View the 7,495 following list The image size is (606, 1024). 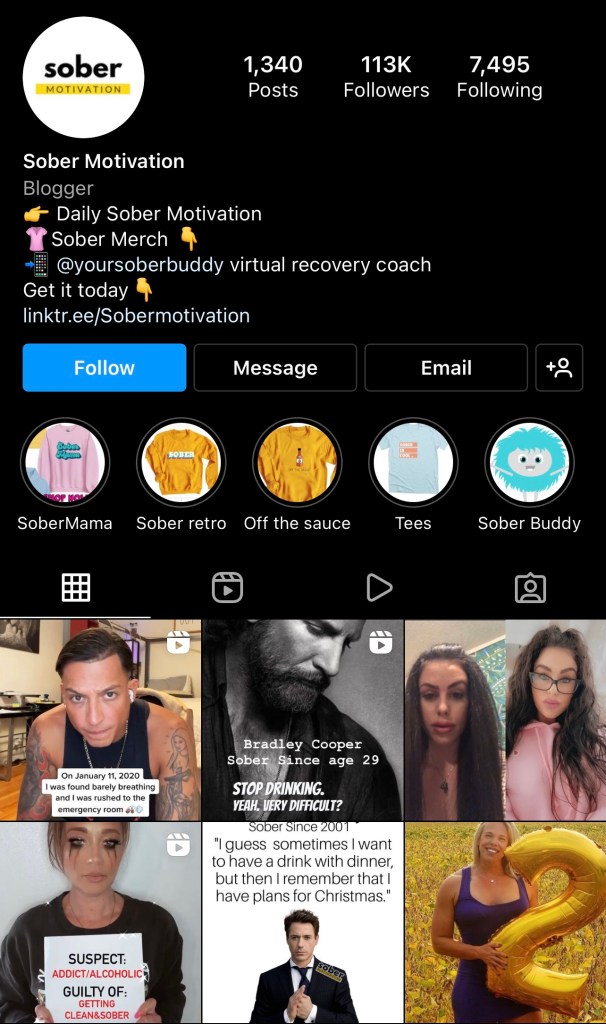[499, 77]
